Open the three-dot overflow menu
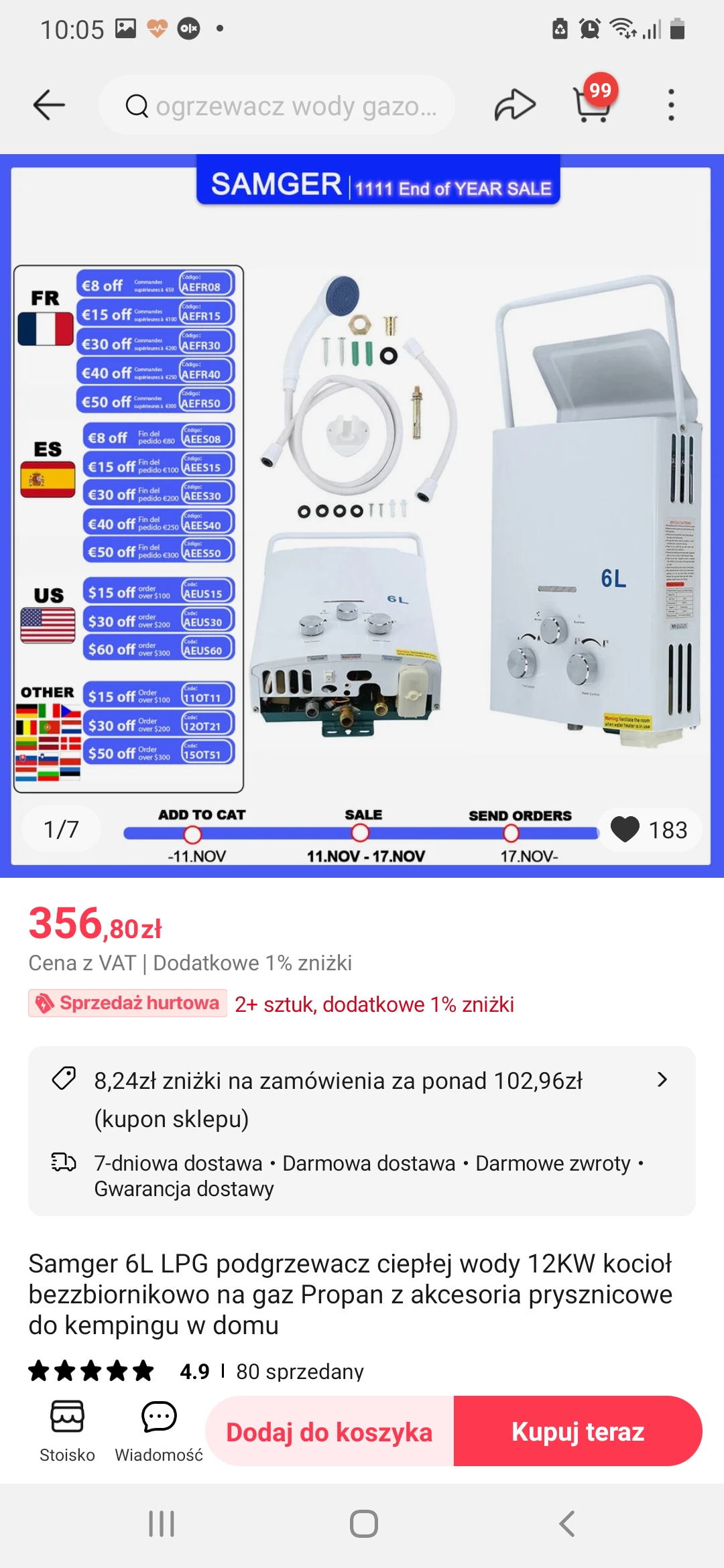724x1568 pixels. pos(670,105)
